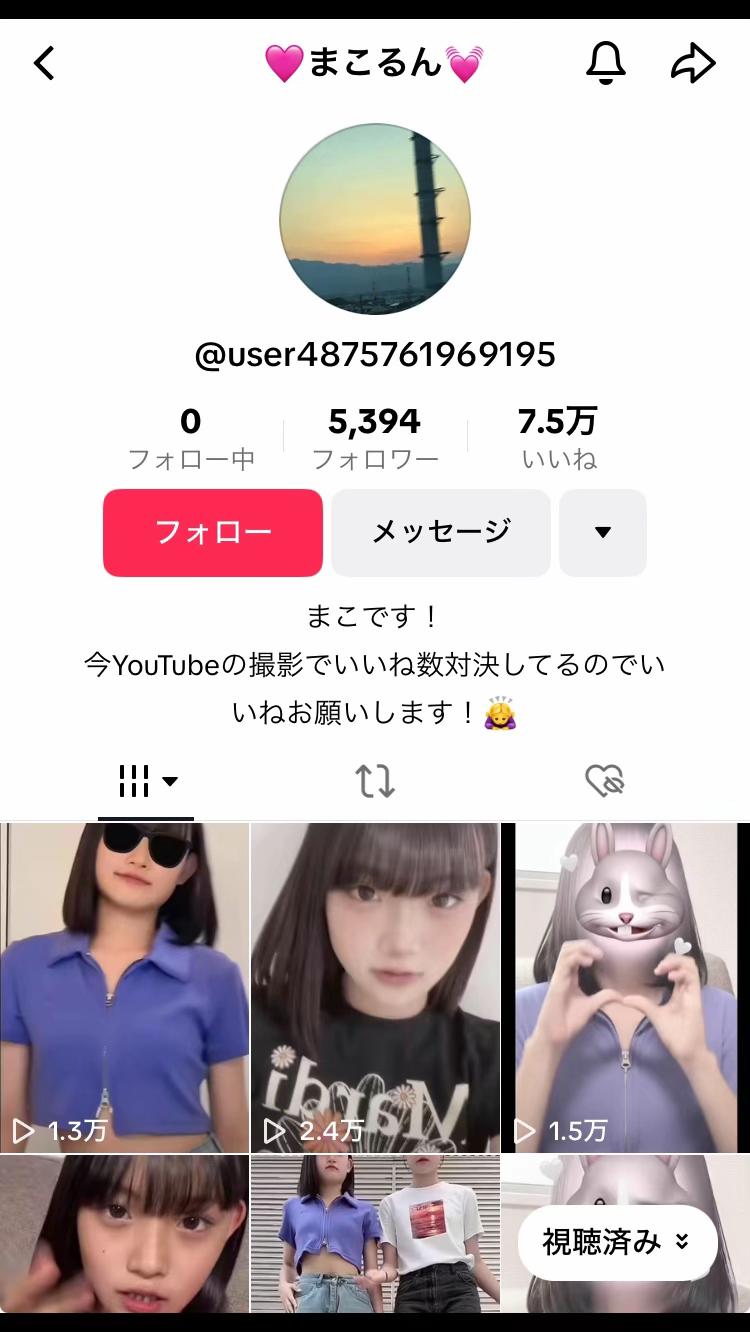
Task: Expand the 視聴済み pill
Action: (617, 1242)
